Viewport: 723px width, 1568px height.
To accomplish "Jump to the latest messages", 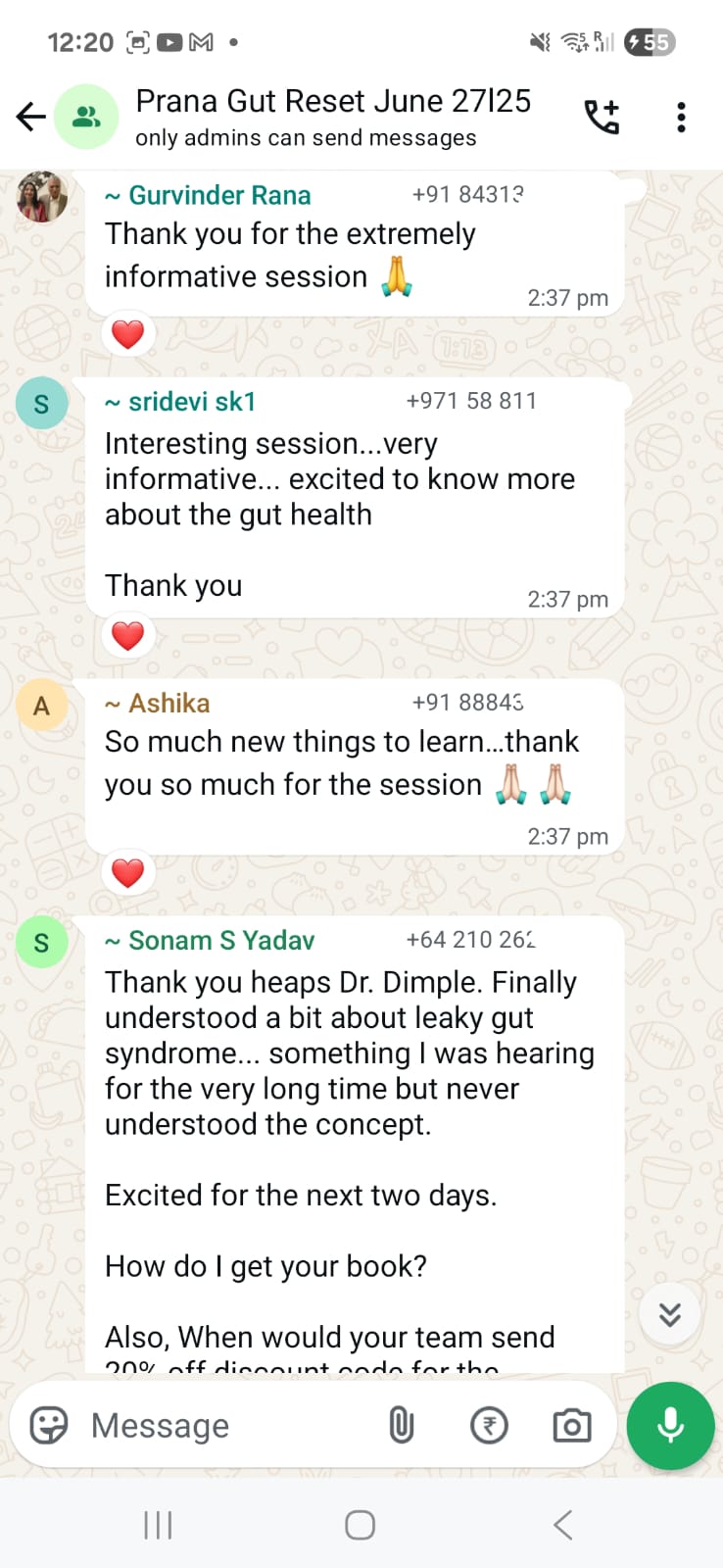I will point(670,1314).
